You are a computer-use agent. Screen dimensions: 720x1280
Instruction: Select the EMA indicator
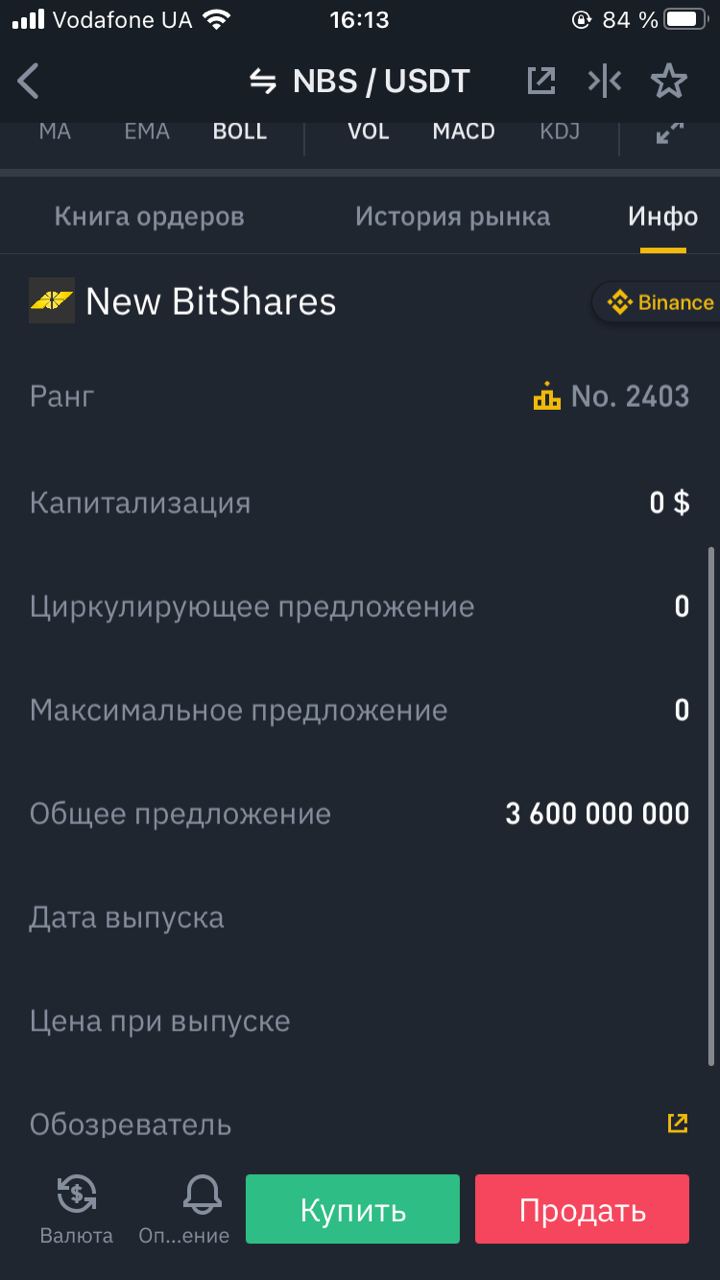[x=147, y=132]
